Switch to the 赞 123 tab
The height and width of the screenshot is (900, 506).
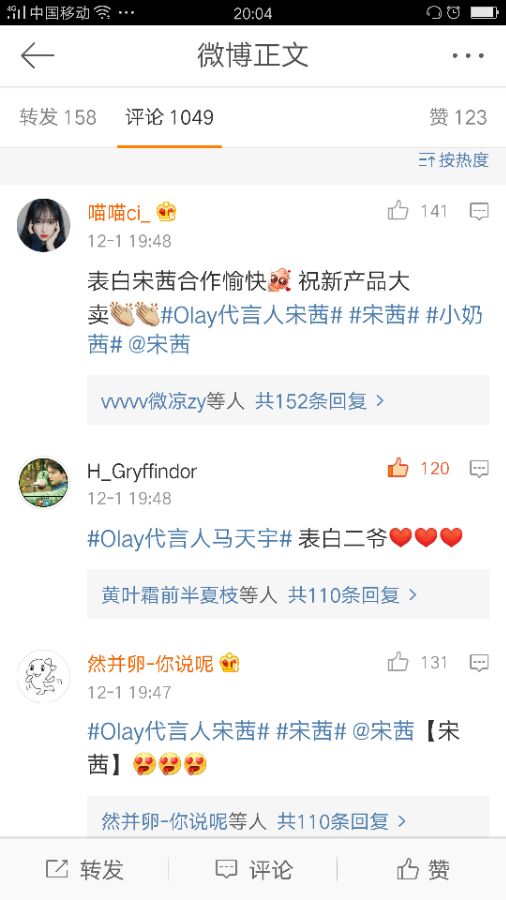(x=458, y=117)
